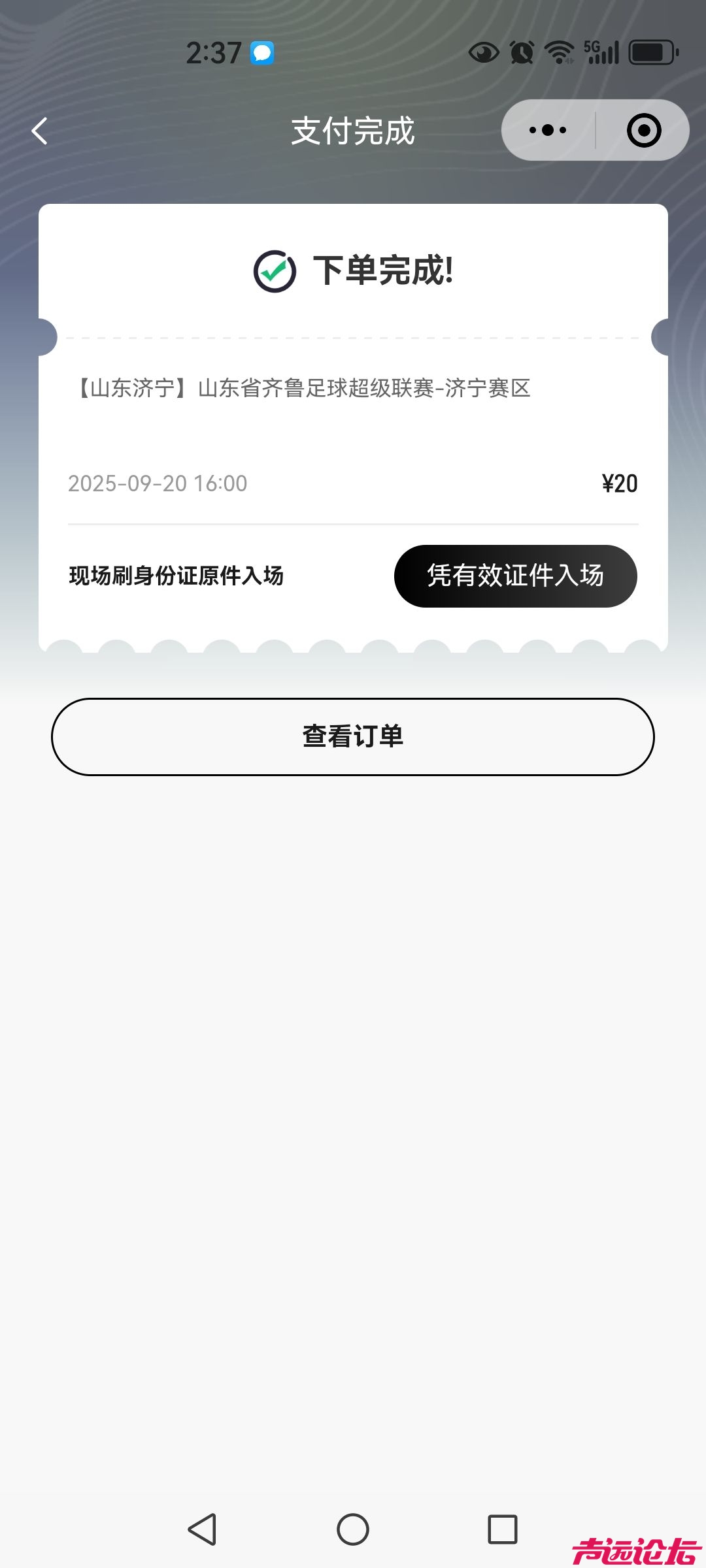
Task: View the order via 查看订单
Action: [353, 736]
